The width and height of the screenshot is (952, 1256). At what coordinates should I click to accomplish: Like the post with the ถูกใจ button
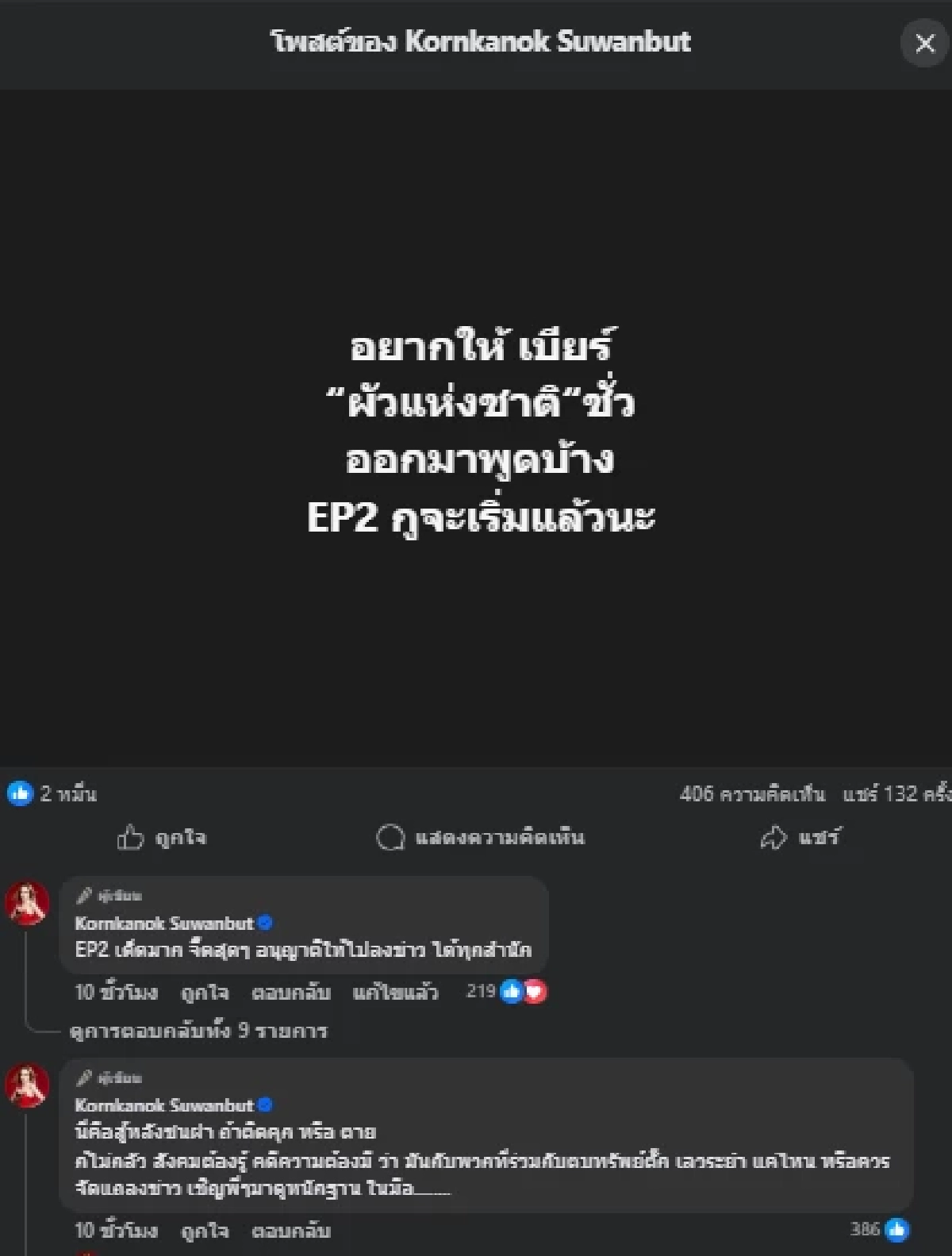point(164,837)
